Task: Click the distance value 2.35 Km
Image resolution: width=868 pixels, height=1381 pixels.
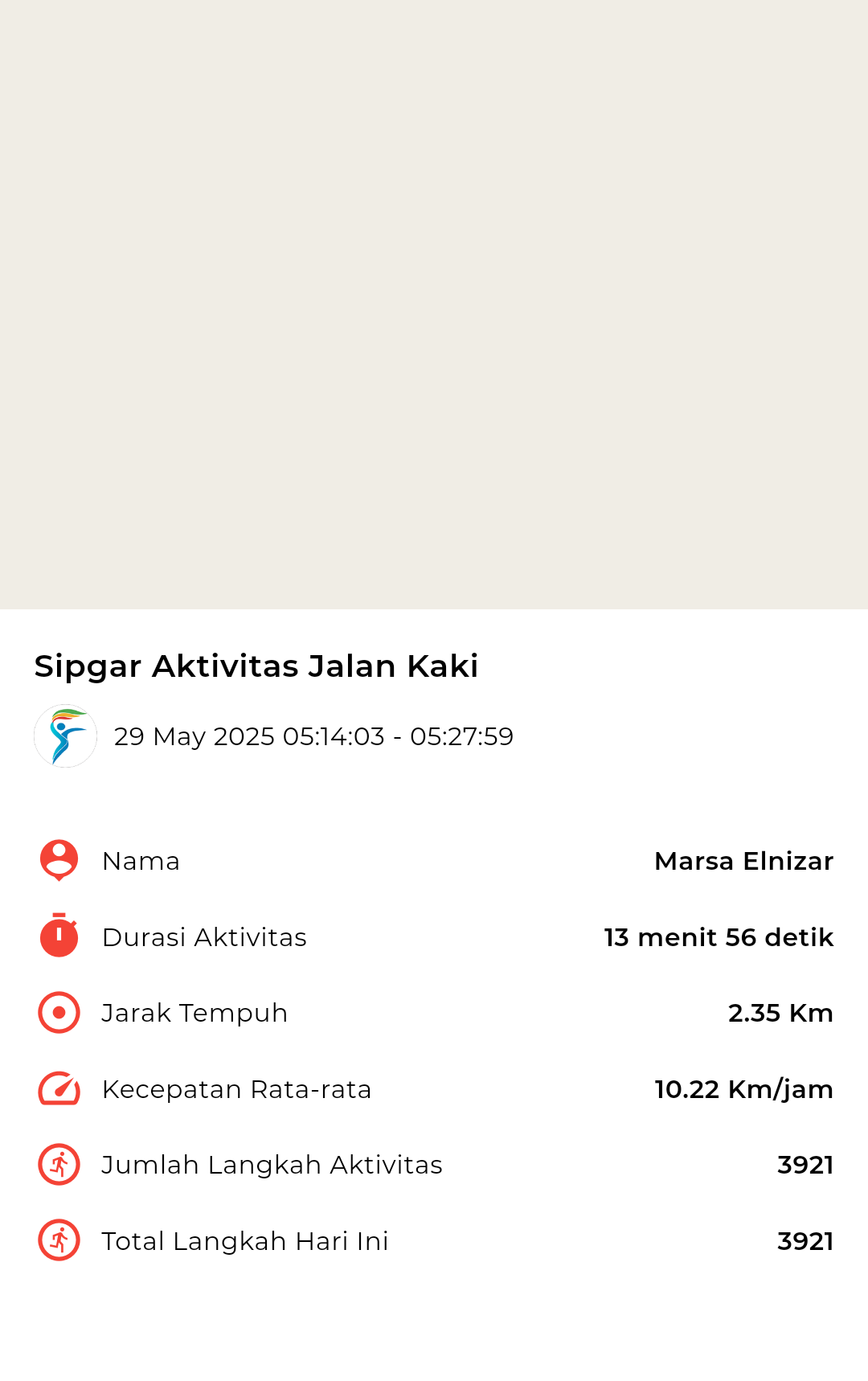Action: click(x=780, y=1012)
